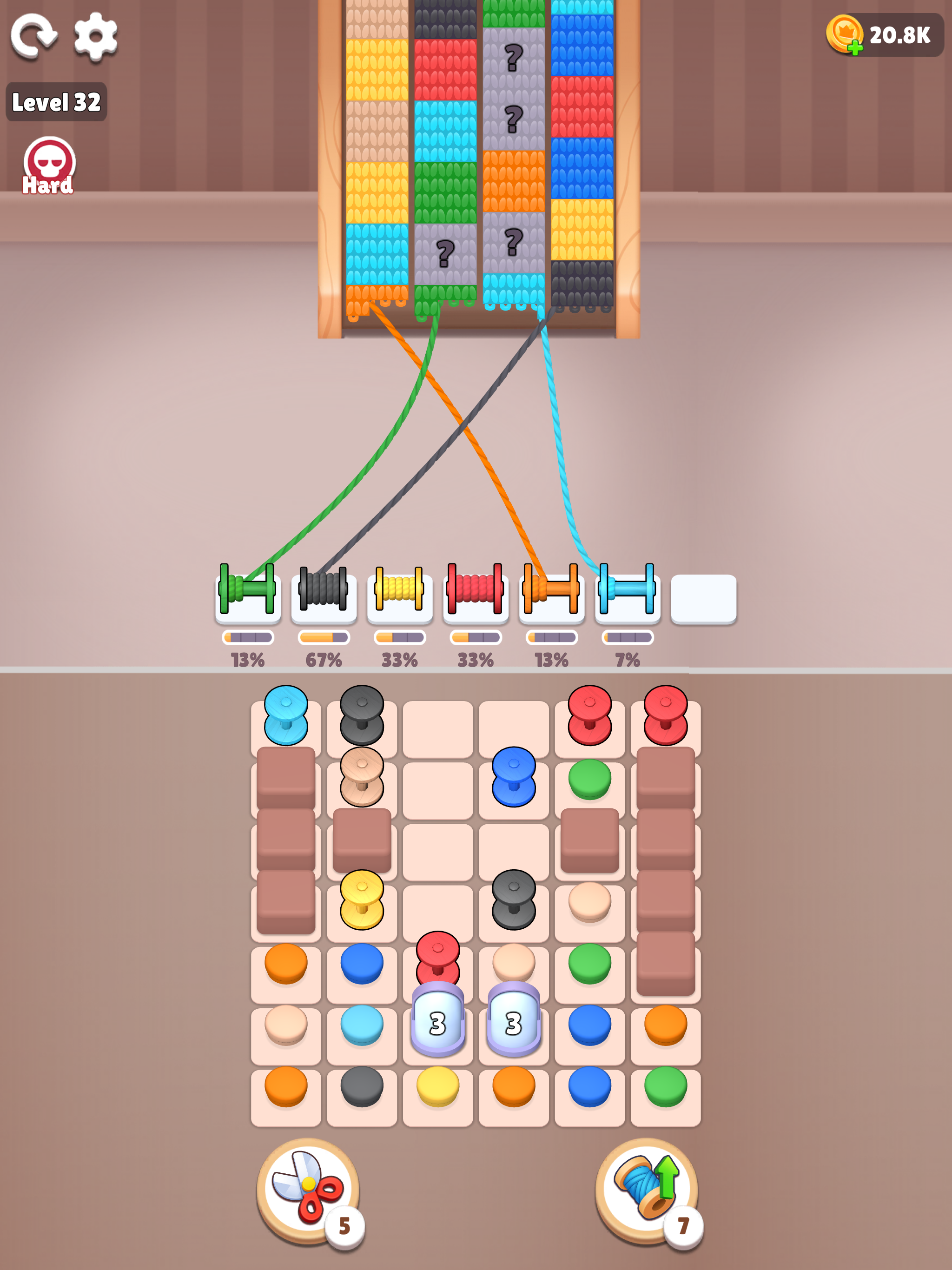The width and height of the screenshot is (952, 1270).
Task: Tap the raised royal blue spool
Action: tap(513, 776)
